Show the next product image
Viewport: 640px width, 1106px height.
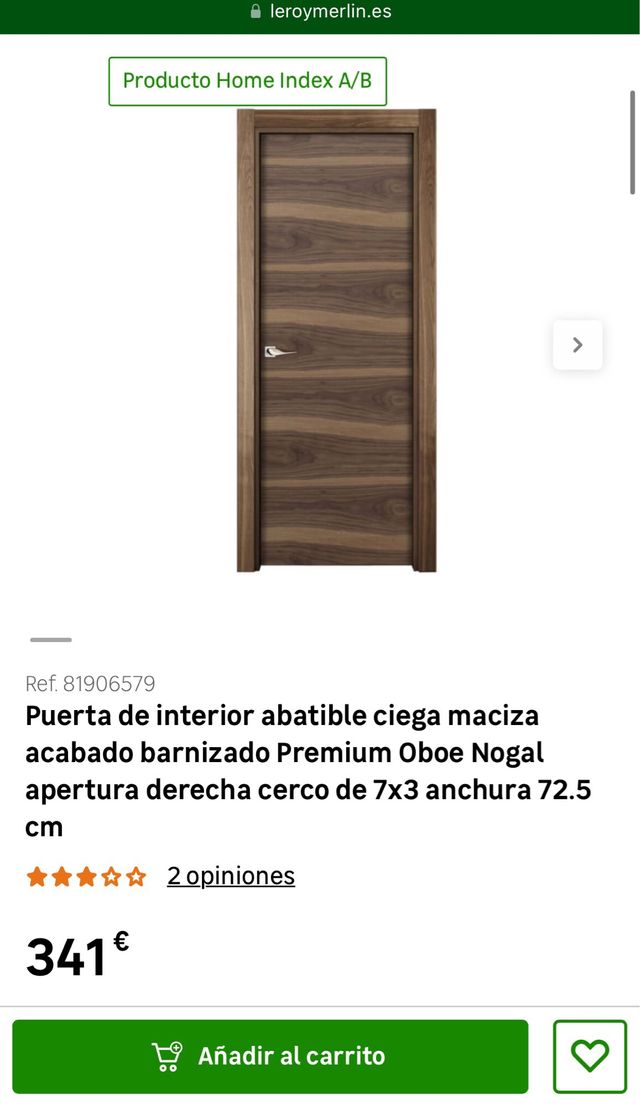[577, 345]
